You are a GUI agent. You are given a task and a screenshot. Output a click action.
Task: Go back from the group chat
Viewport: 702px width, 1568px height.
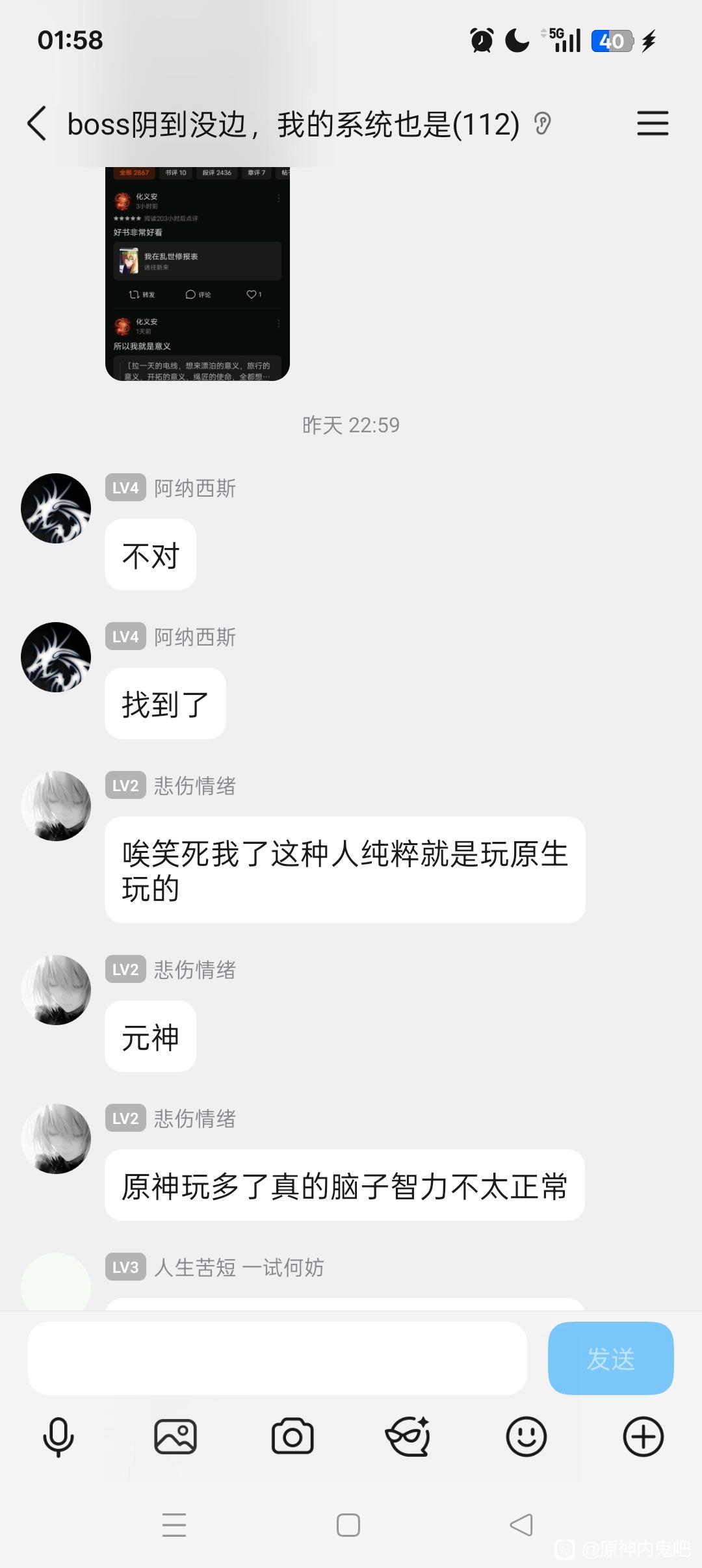(x=37, y=124)
